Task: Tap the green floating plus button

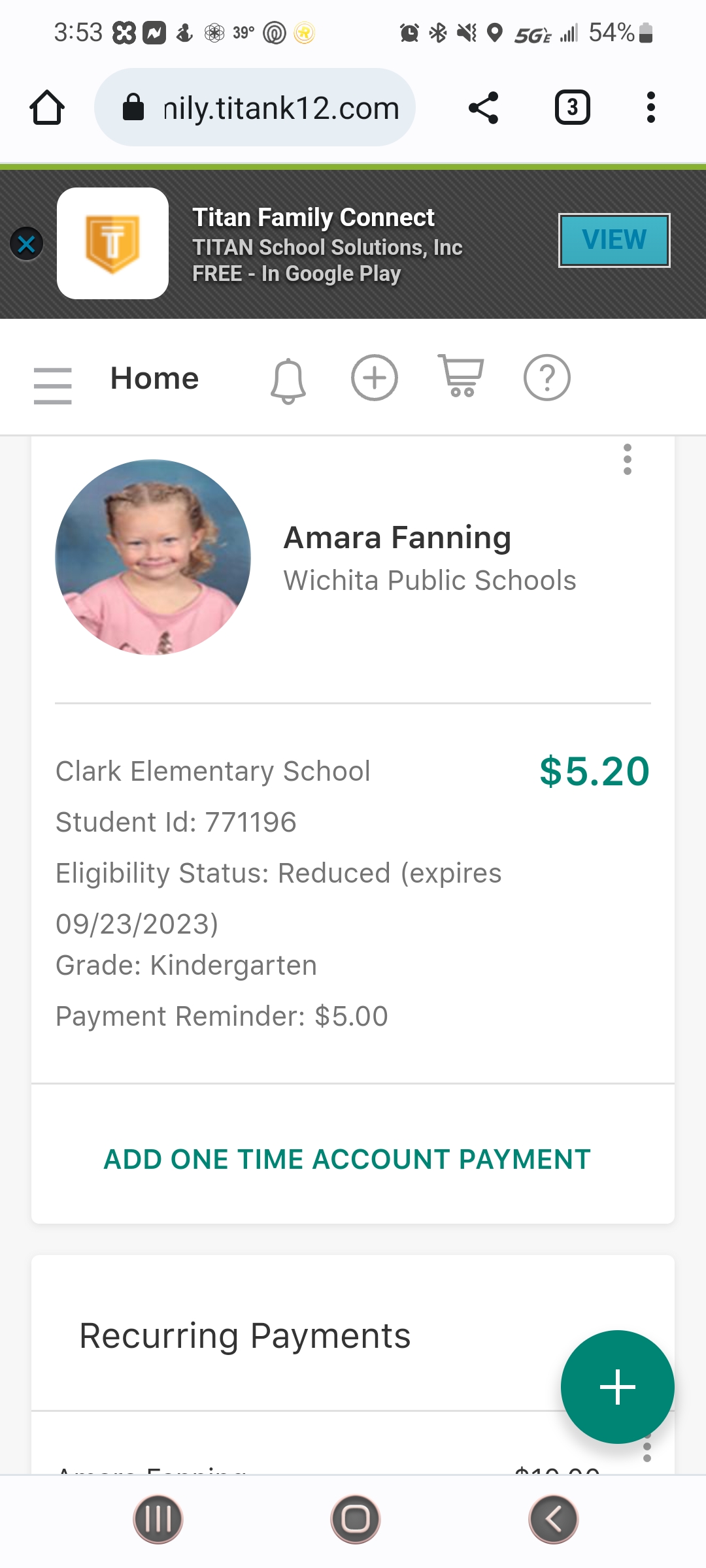Action: [x=618, y=1386]
